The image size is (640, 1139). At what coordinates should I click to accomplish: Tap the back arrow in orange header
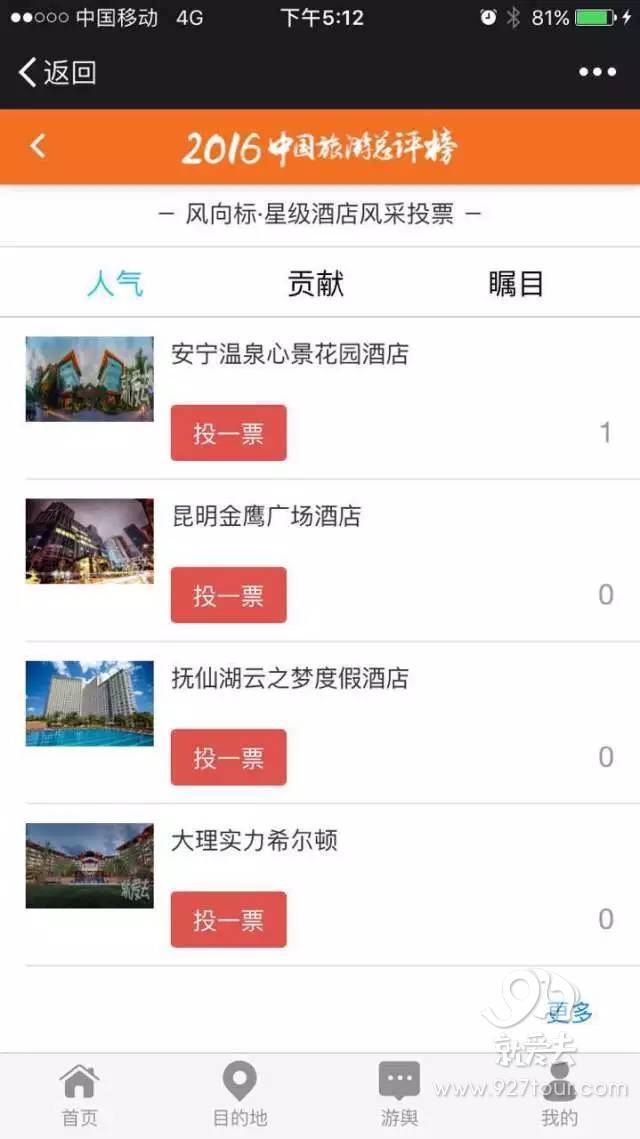click(x=38, y=146)
